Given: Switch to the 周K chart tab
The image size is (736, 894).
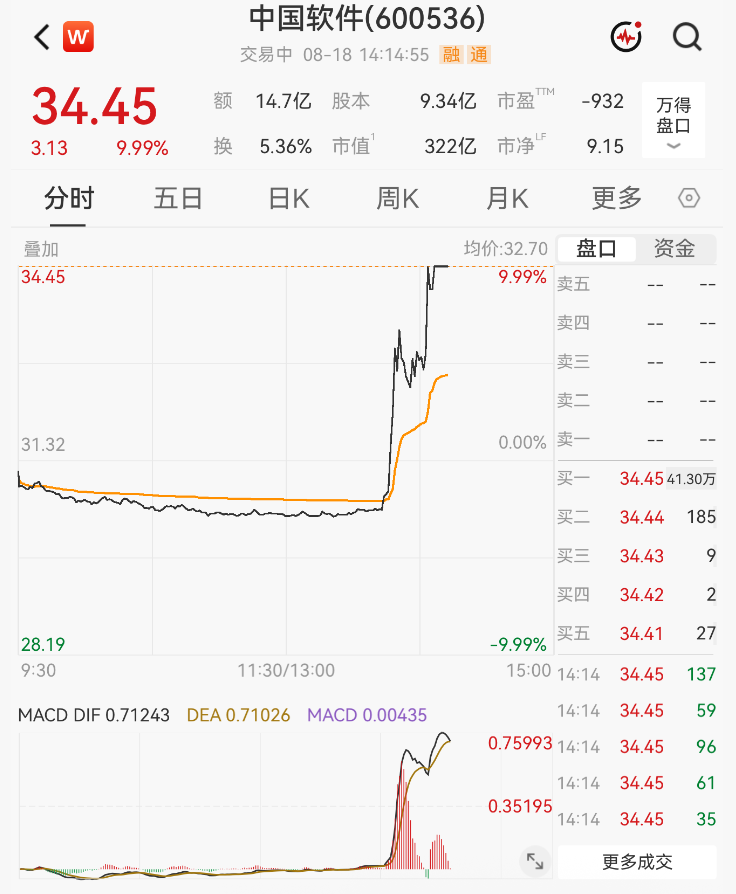Looking at the screenshot, I should (398, 198).
